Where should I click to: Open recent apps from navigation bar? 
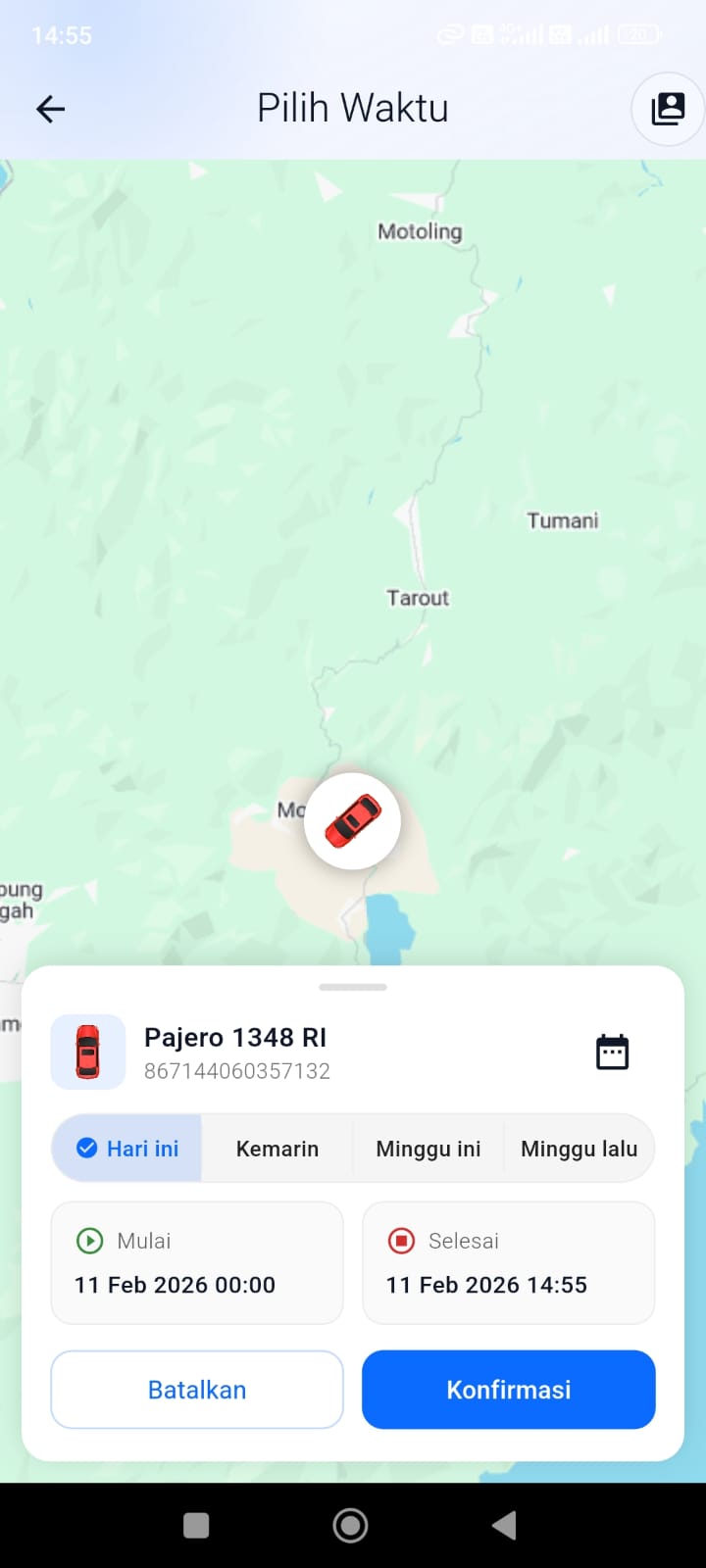[x=196, y=1525]
